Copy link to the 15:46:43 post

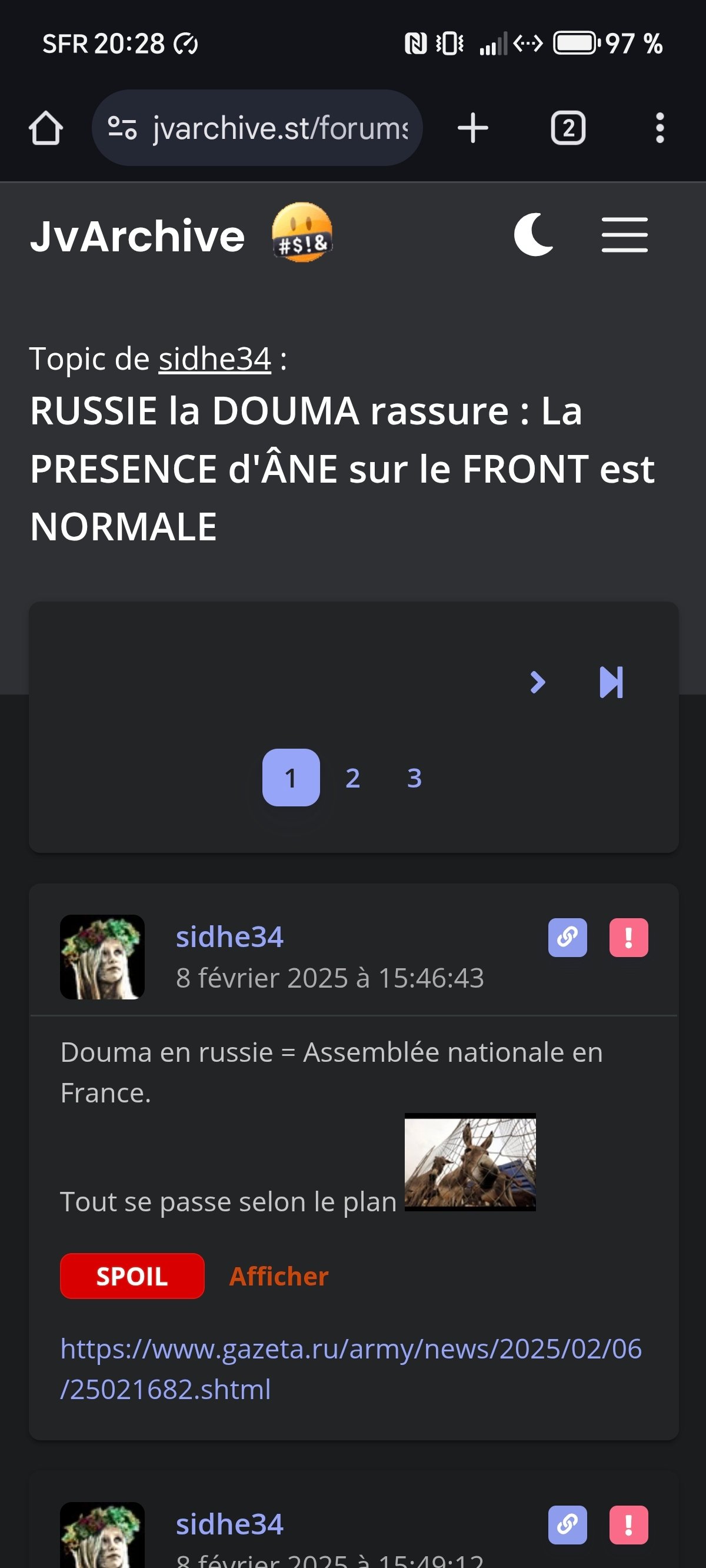pyautogui.click(x=567, y=938)
